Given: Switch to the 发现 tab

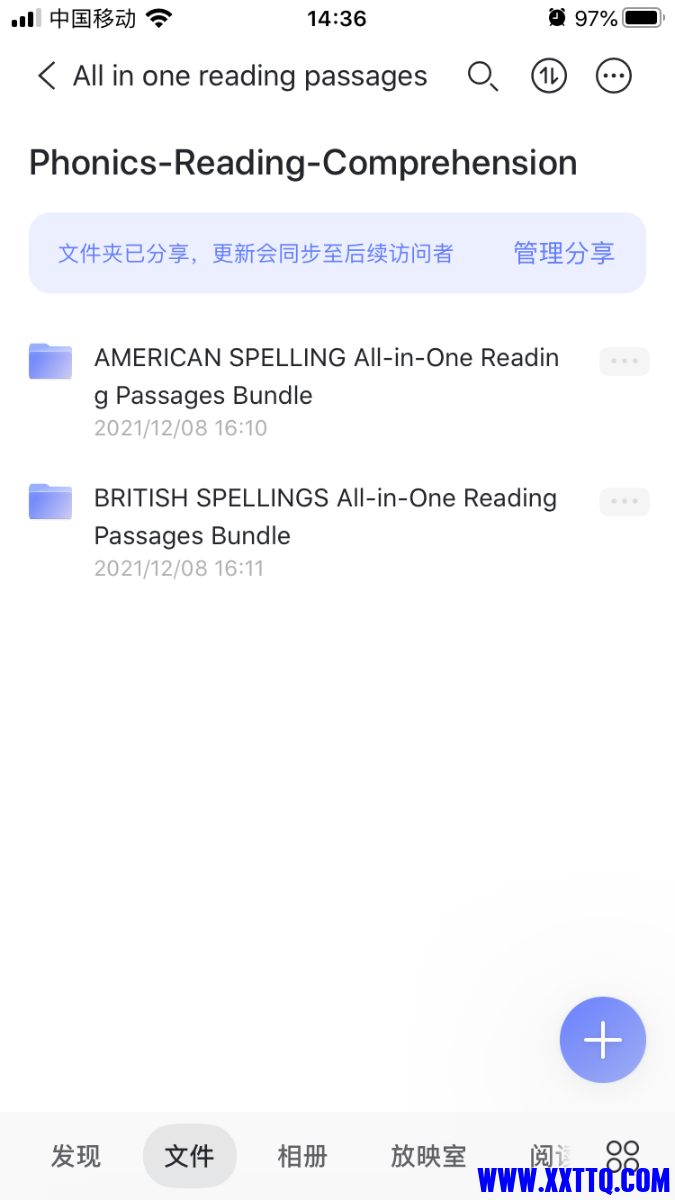Looking at the screenshot, I should (76, 1157).
